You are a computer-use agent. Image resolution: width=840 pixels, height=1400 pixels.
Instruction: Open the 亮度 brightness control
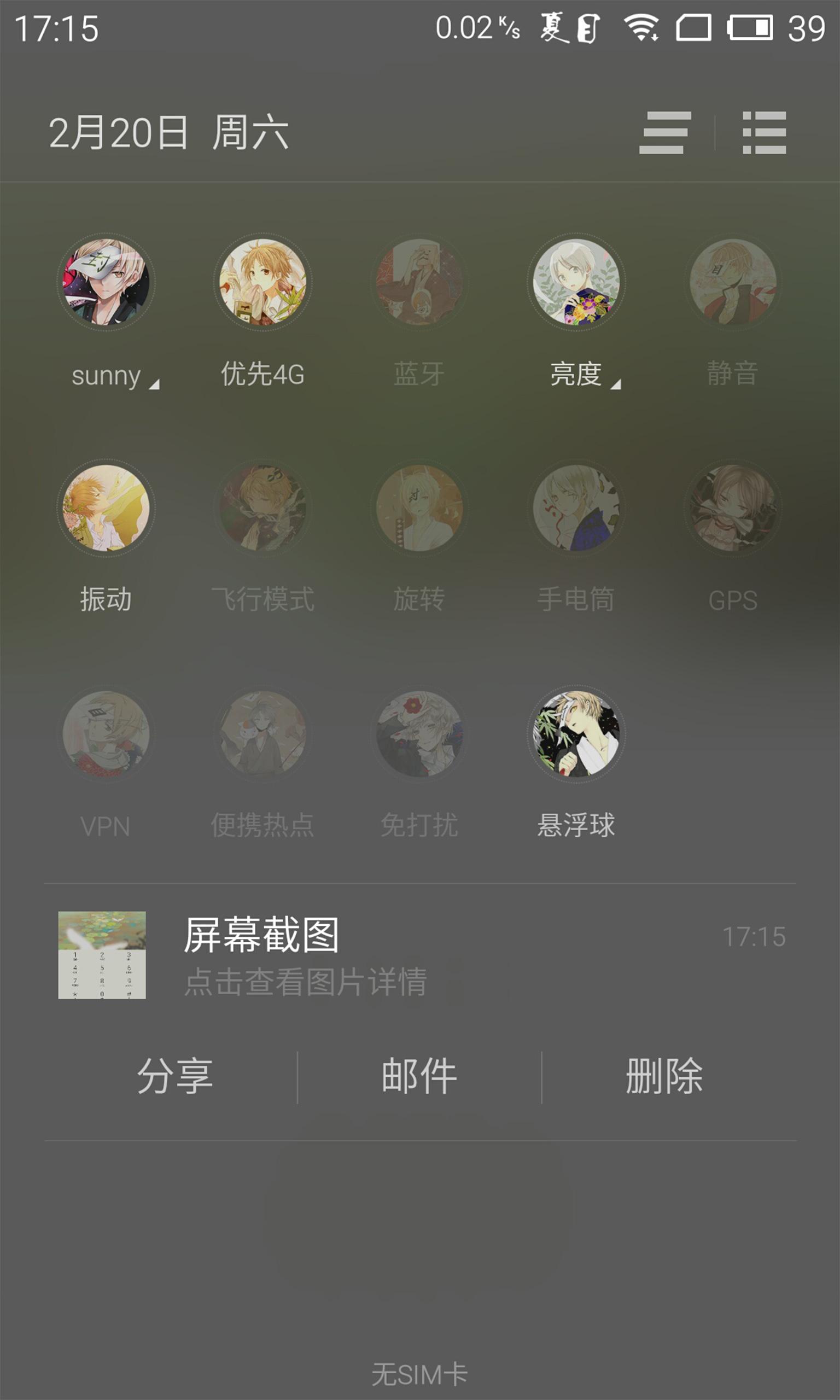tap(576, 282)
